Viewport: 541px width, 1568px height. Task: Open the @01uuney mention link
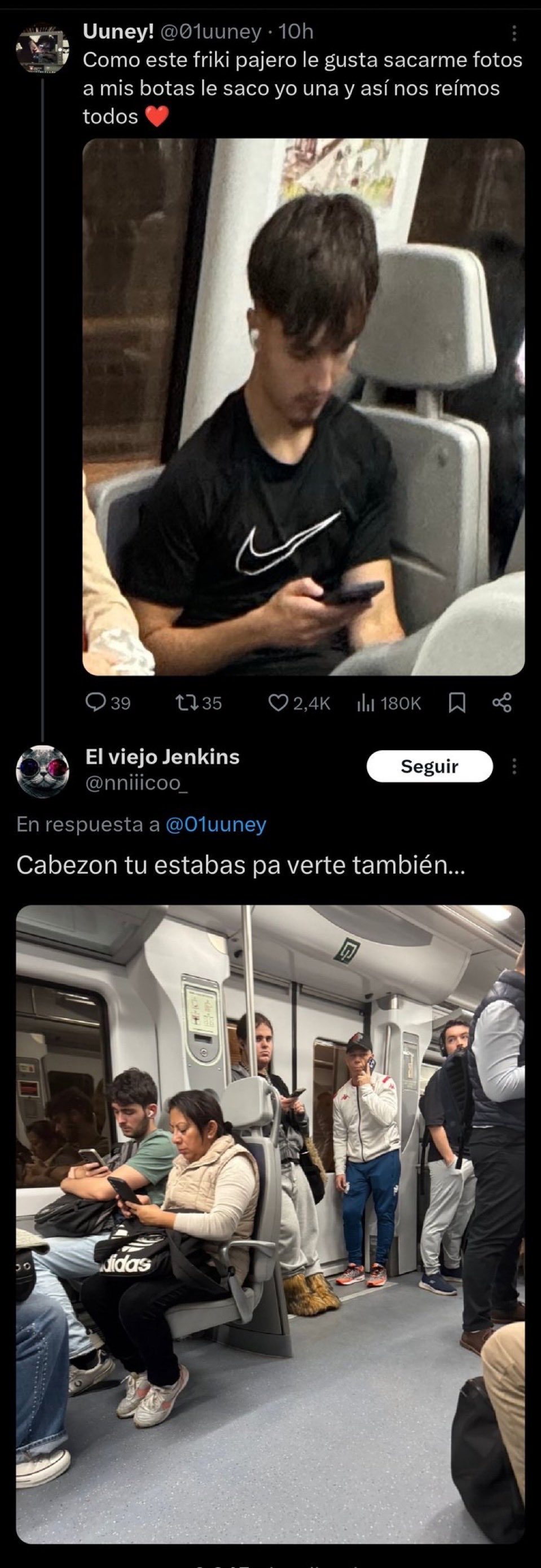(x=216, y=824)
